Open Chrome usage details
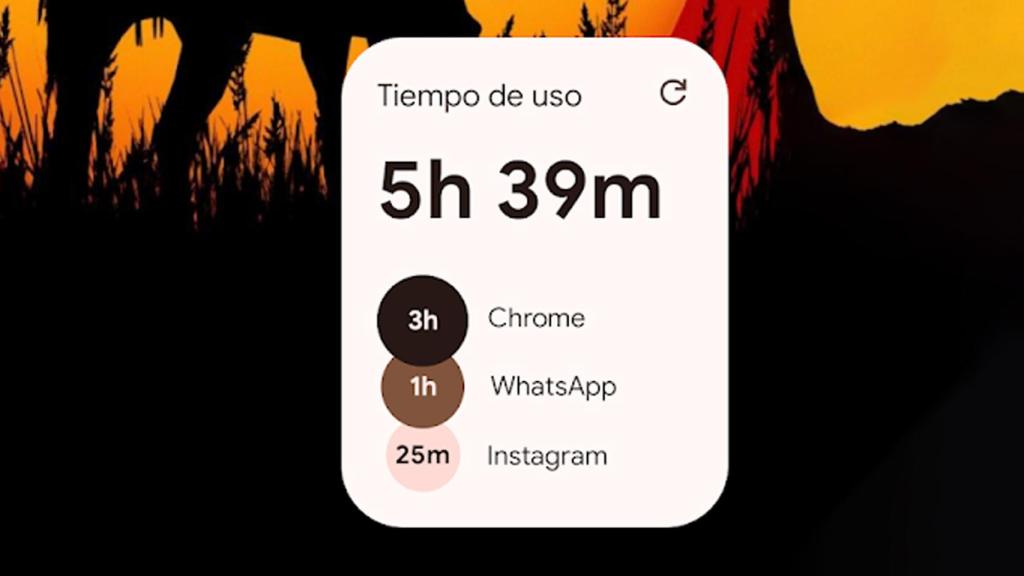The height and width of the screenshot is (576, 1024). 535,319
